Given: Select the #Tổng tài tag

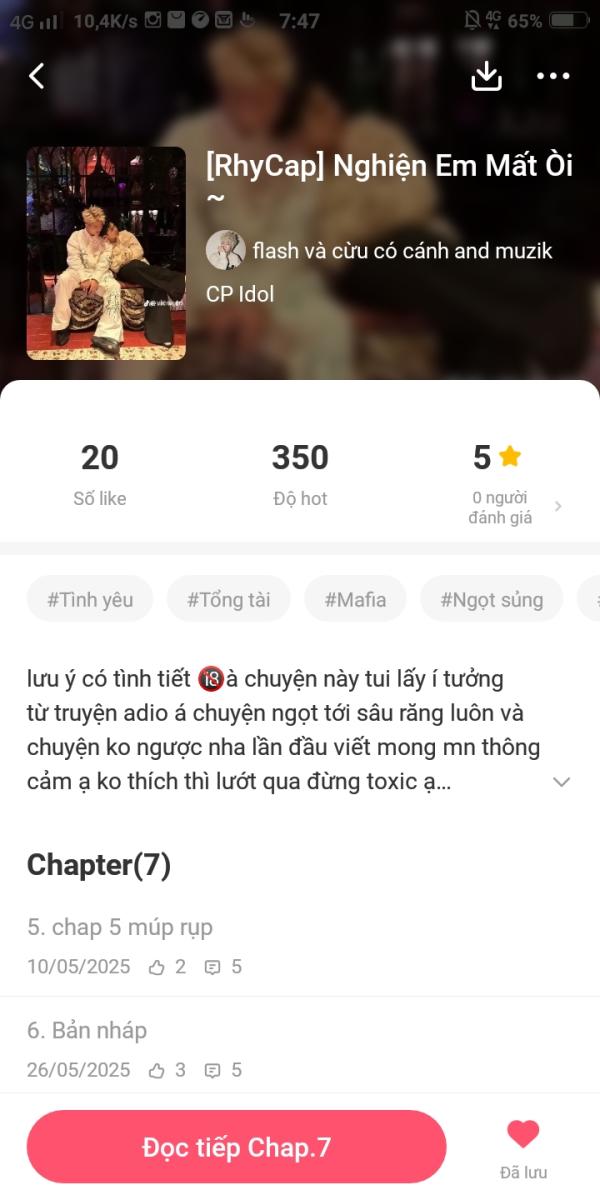Looking at the screenshot, I should [x=229, y=600].
